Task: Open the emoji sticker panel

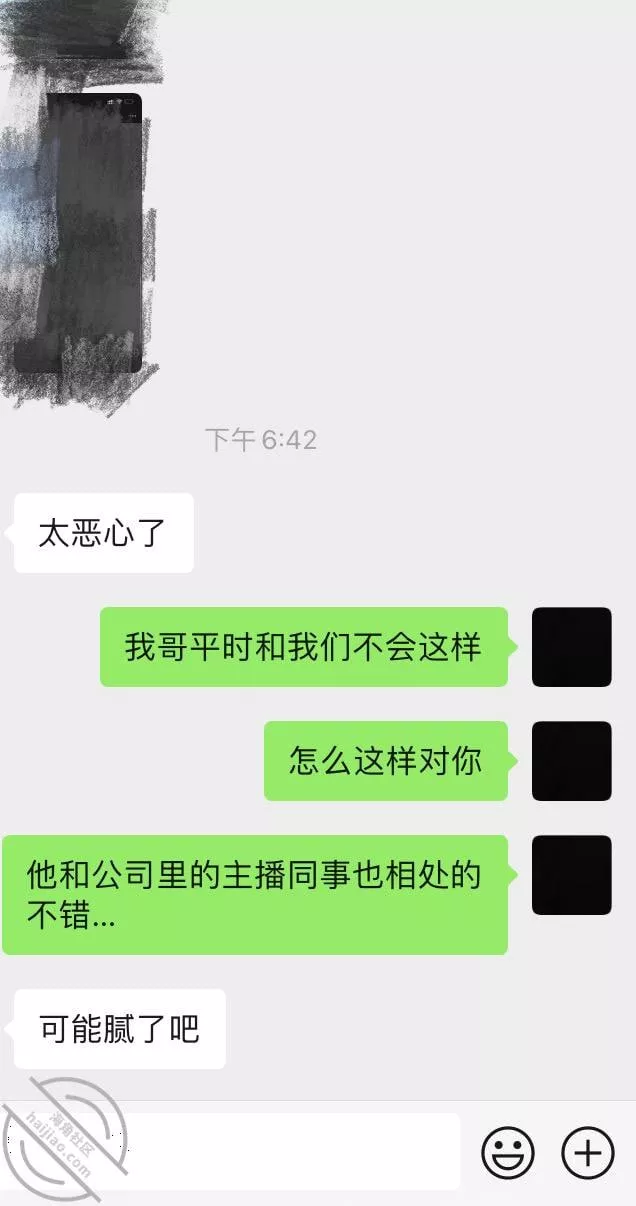Action: coord(508,1153)
